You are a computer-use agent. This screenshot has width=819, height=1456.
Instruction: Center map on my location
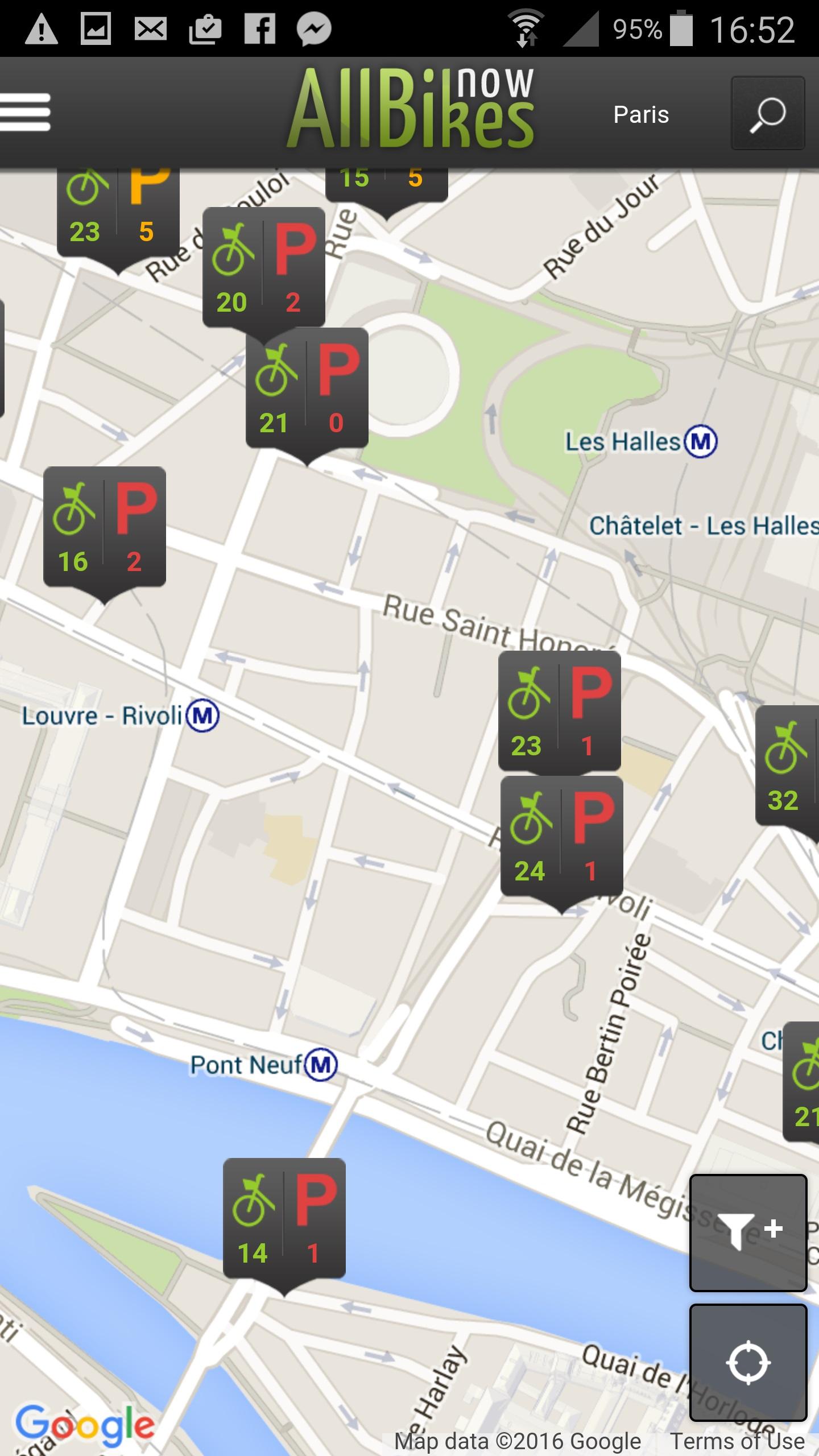pyautogui.click(x=748, y=1362)
